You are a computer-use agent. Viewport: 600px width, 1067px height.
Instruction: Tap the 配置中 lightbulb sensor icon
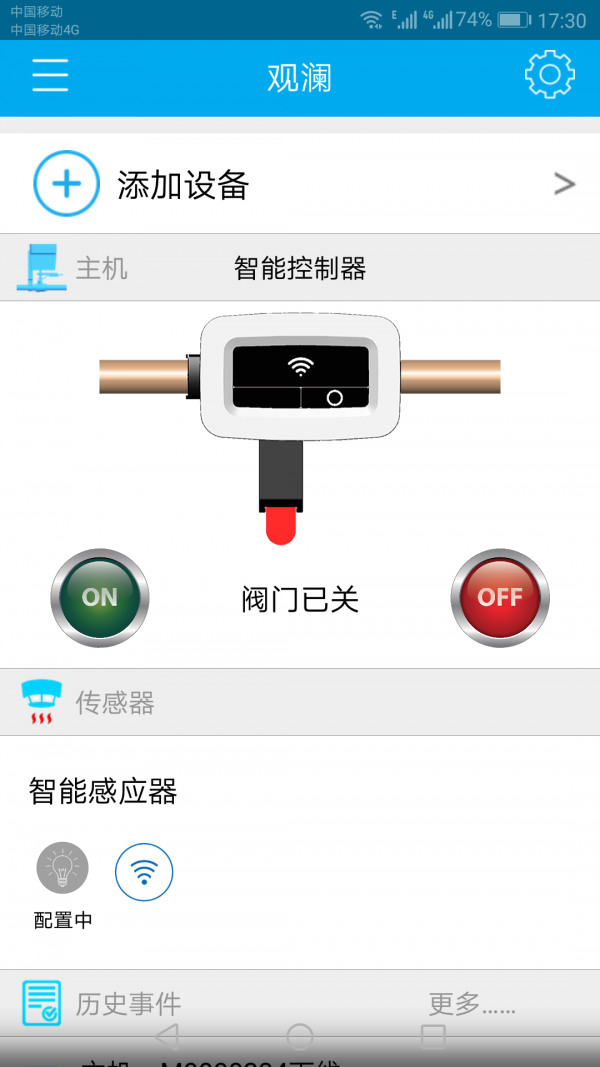63,868
